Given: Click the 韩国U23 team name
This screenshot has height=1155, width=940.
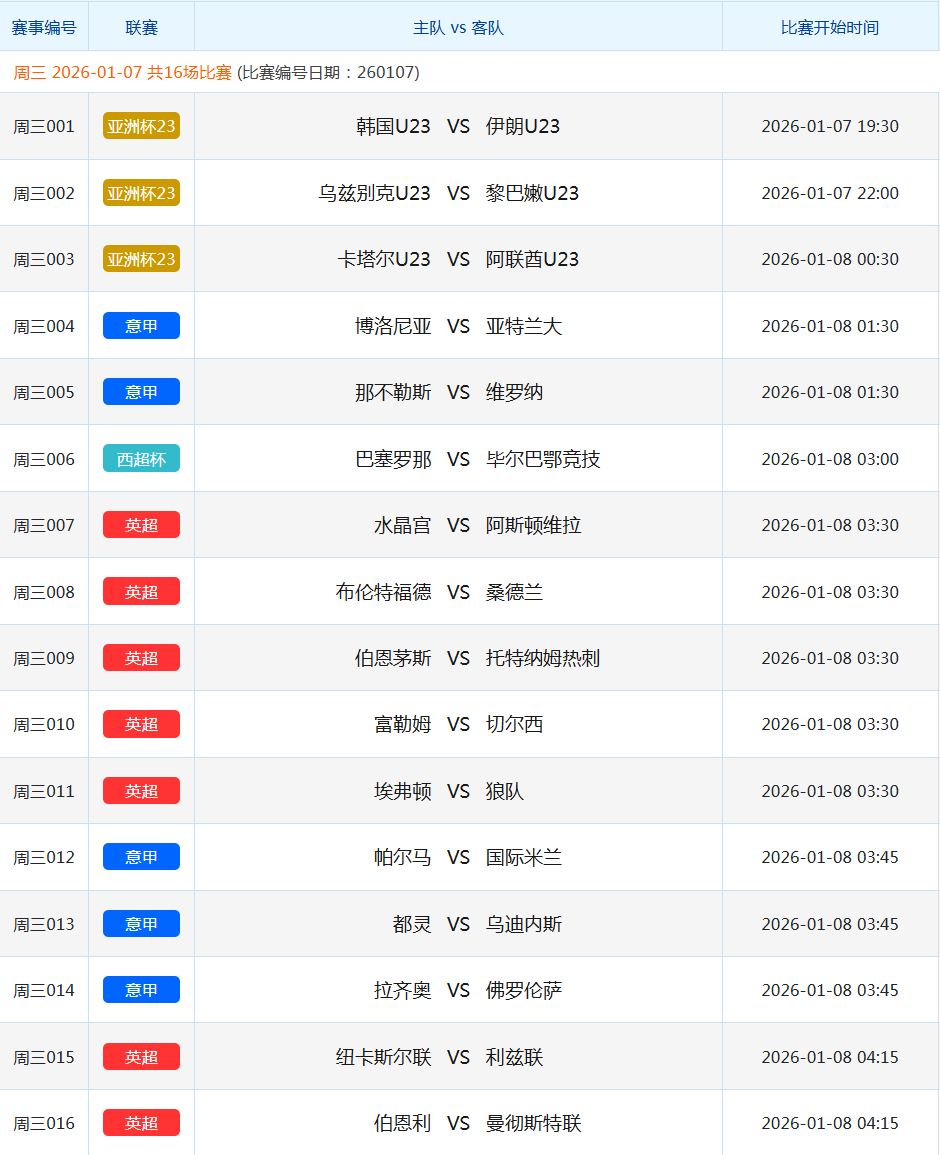Looking at the screenshot, I should 398,126.
